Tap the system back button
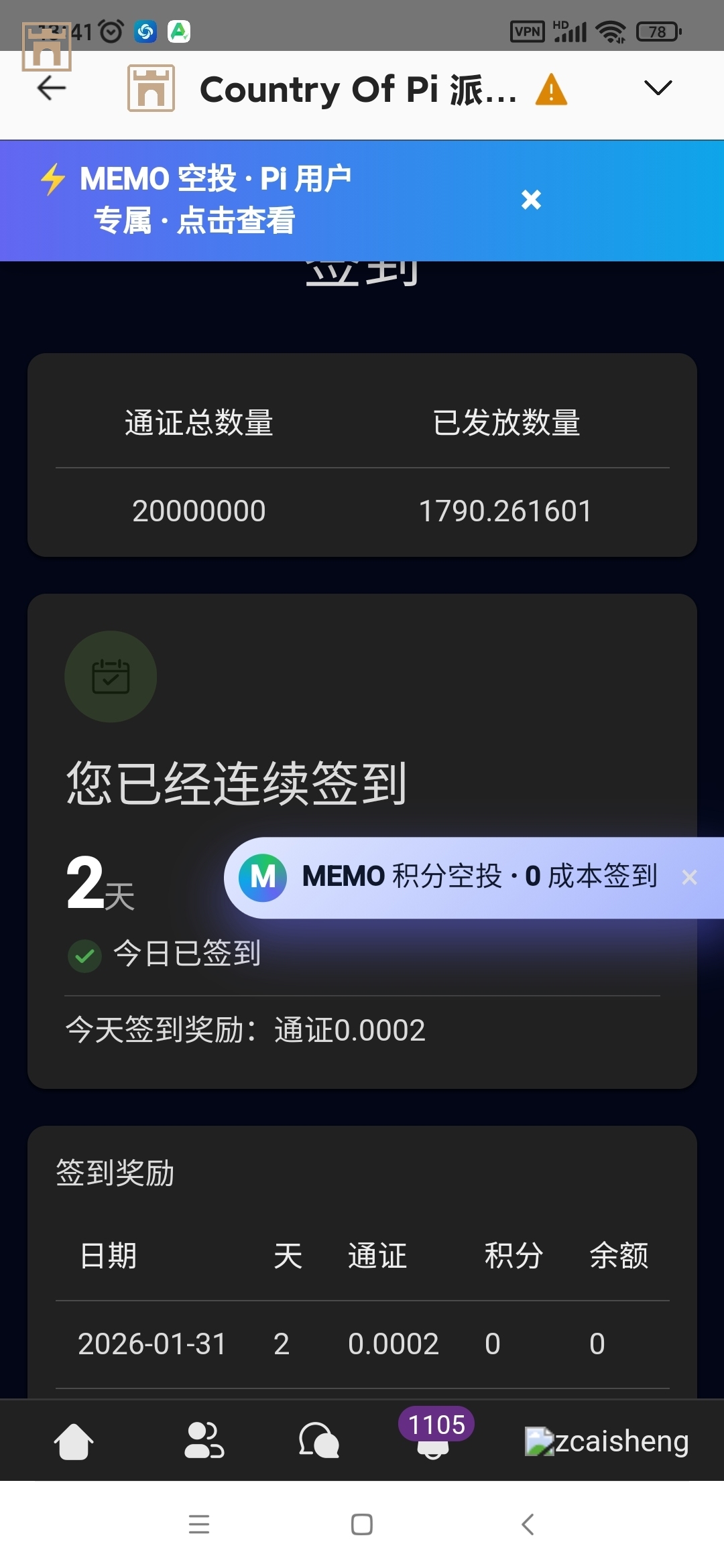 click(528, 1524)
